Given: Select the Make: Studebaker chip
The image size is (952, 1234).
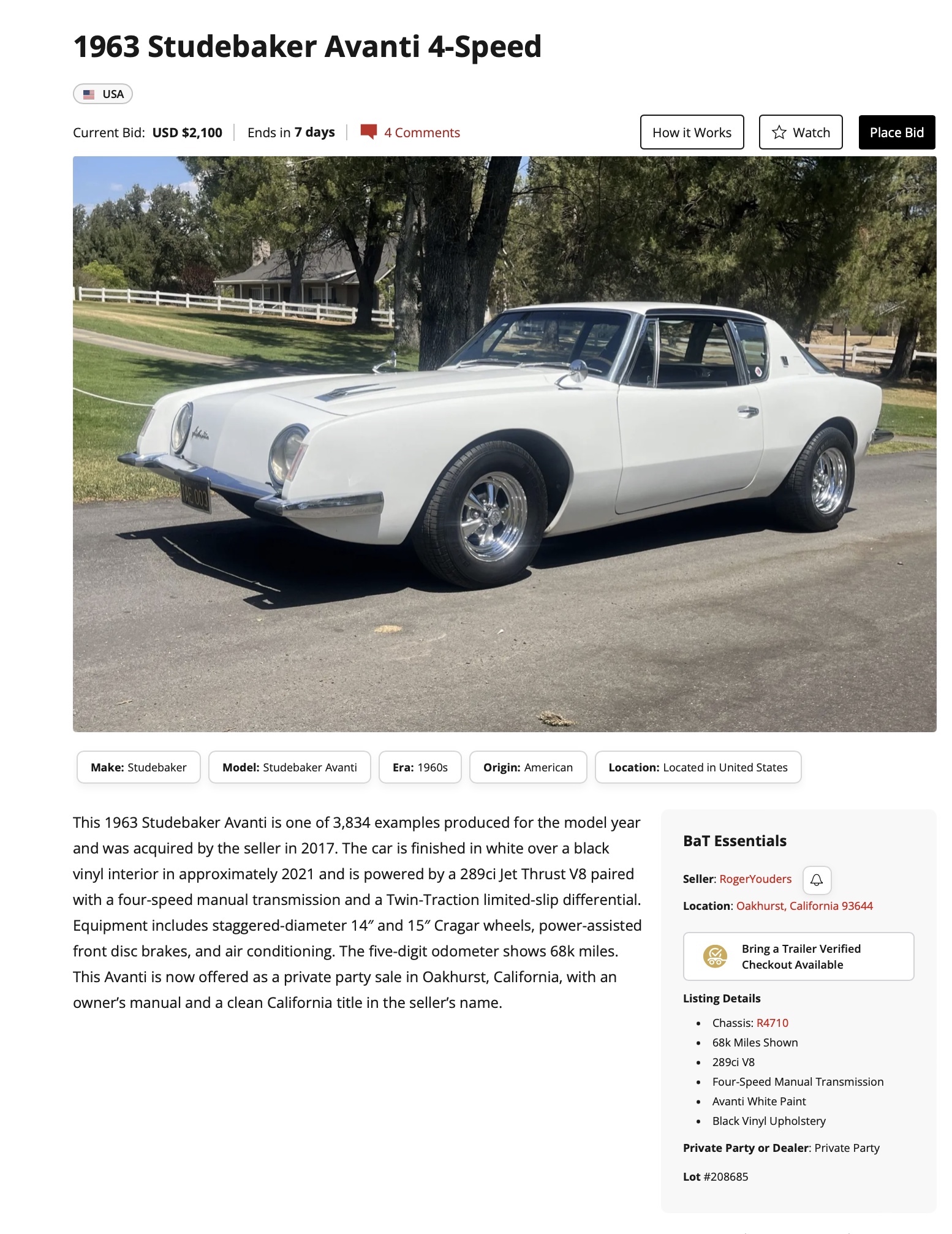Looking at the screenshot, I should 138,767.
